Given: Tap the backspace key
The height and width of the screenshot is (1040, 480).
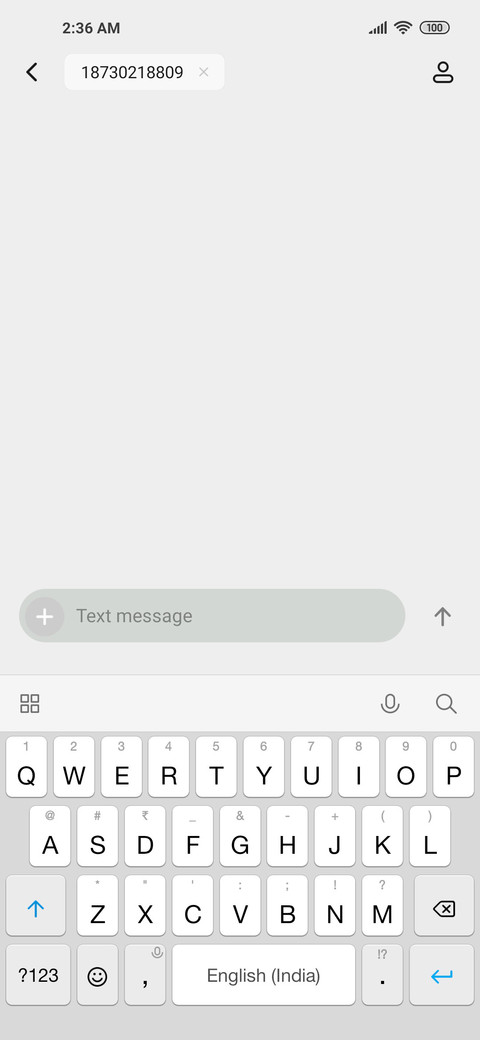Looking at the screenshot, I should (444, 905).
